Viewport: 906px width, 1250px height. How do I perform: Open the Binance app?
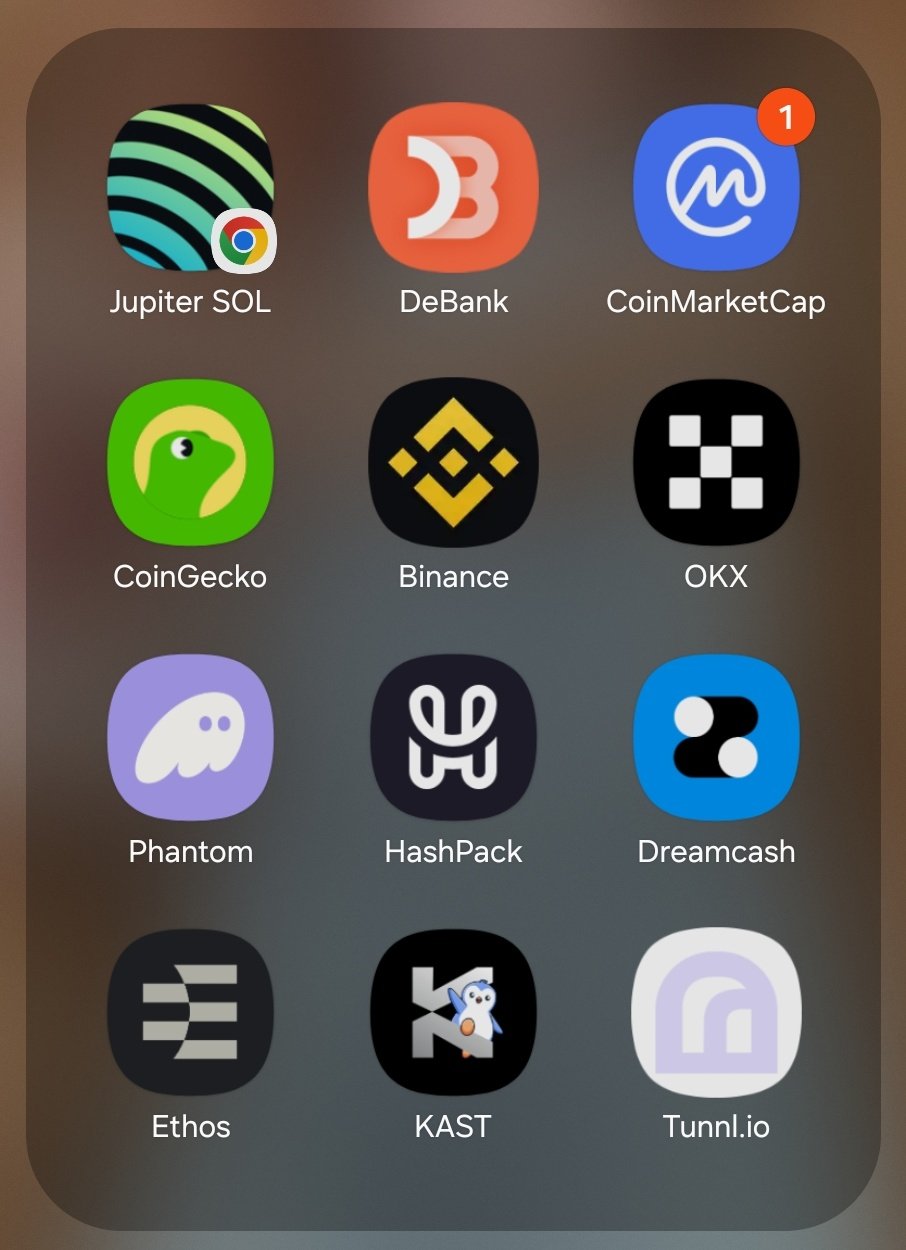(x=453, y=462)
